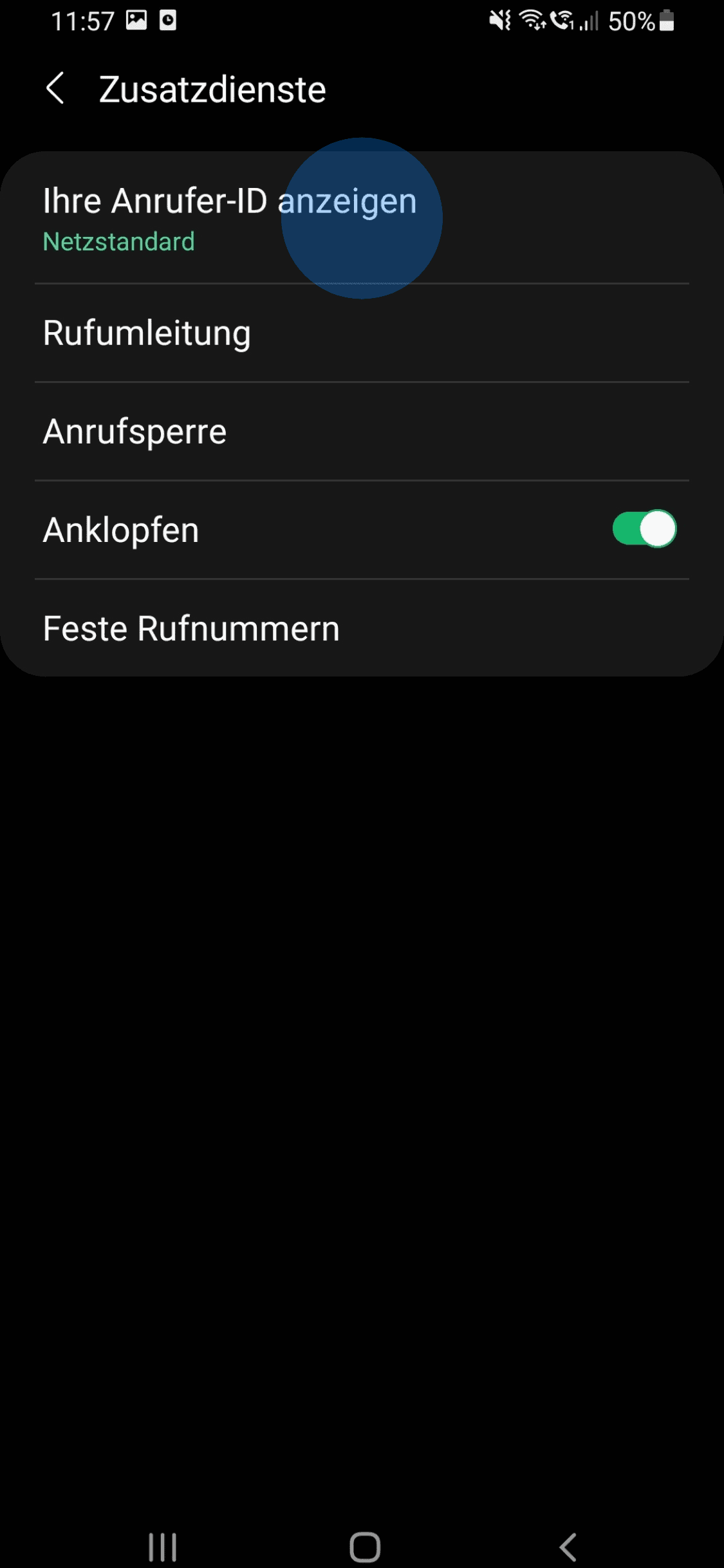
Task: Disable the Anklopfen switch
Action: tap(645, 529)
